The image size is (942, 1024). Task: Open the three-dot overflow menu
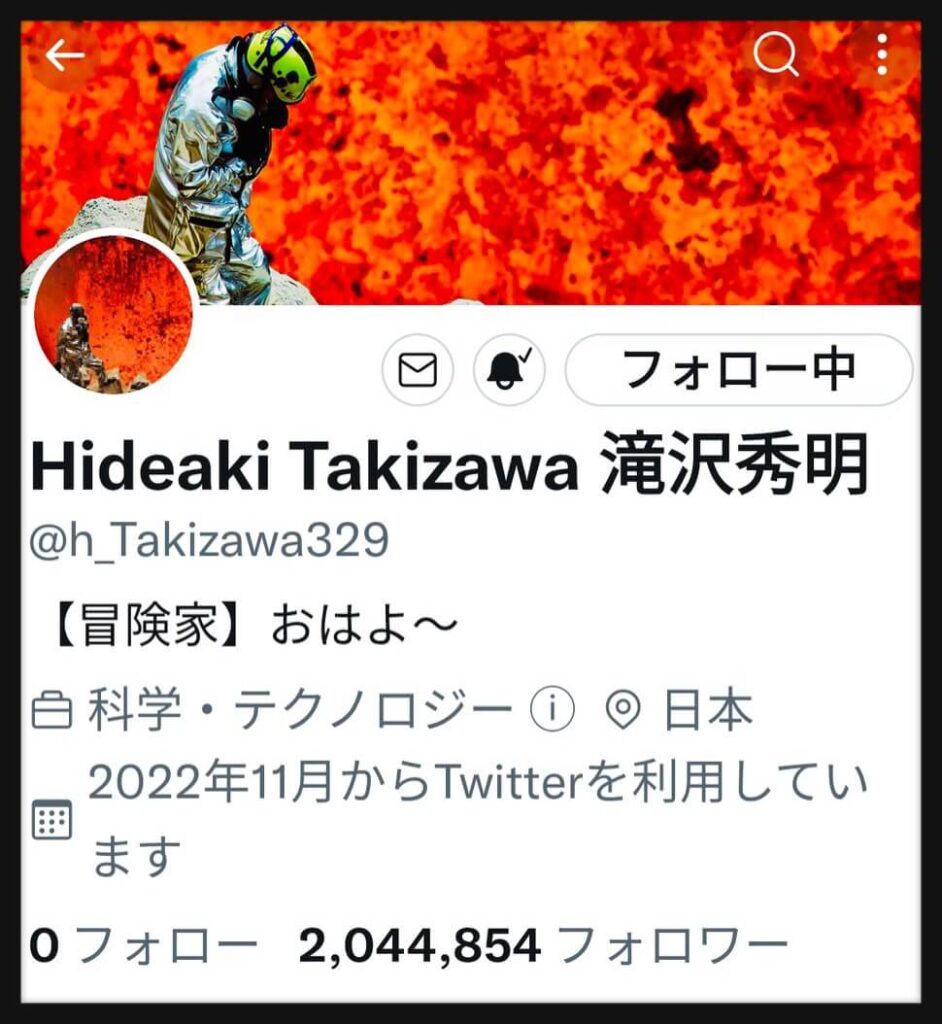[x=881, y=57]
